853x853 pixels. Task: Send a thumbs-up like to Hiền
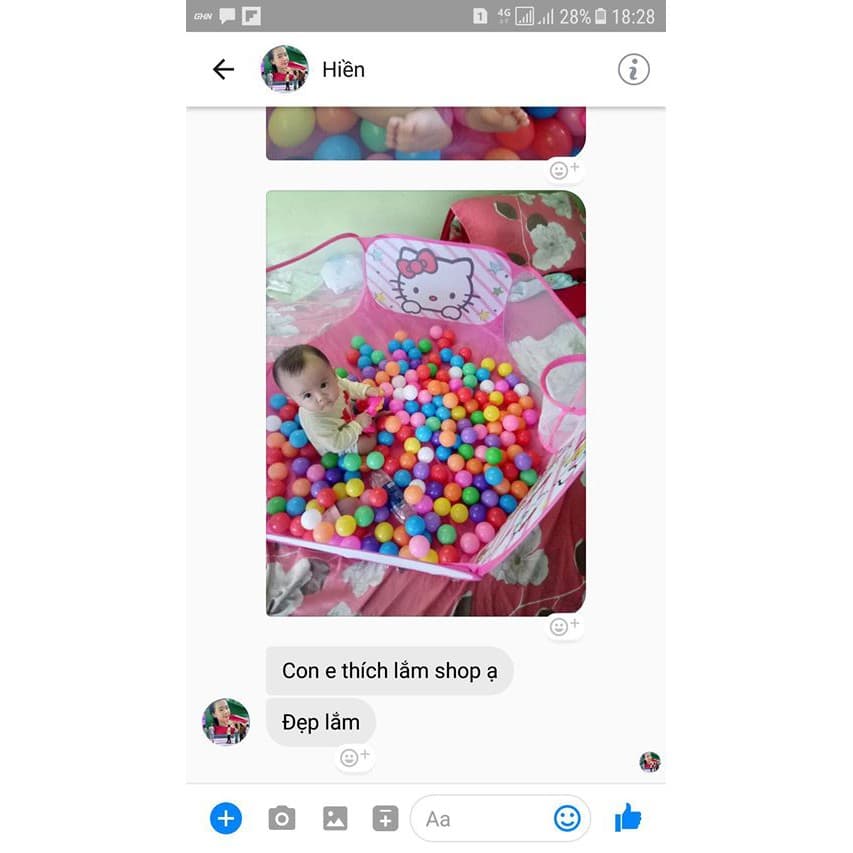click(628, 818)
